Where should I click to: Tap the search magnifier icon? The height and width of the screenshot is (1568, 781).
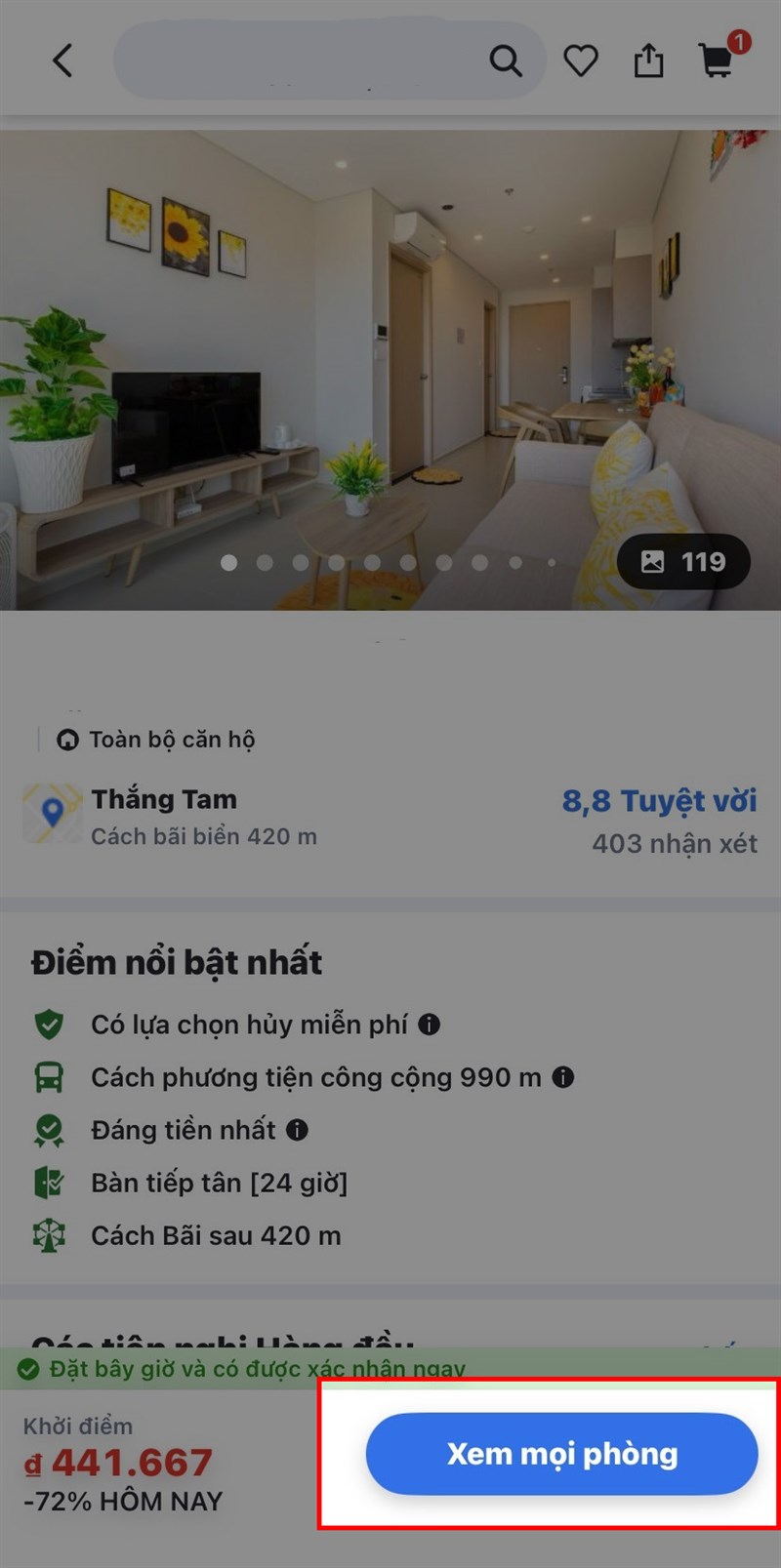click(x=506, y=60)
